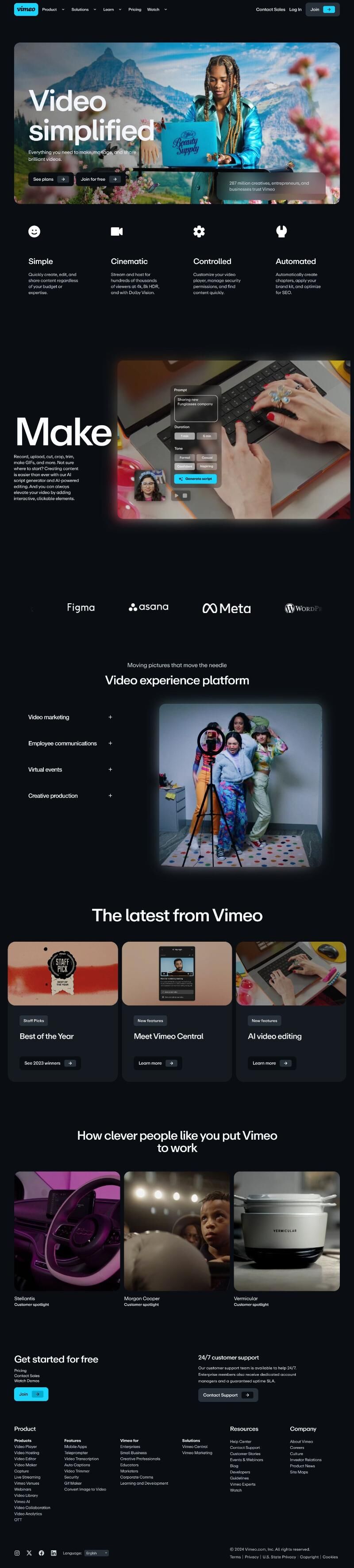Tap the Contact Support button
Viewport: 354px width, 1568px height.
click(x=228, y=1394)
